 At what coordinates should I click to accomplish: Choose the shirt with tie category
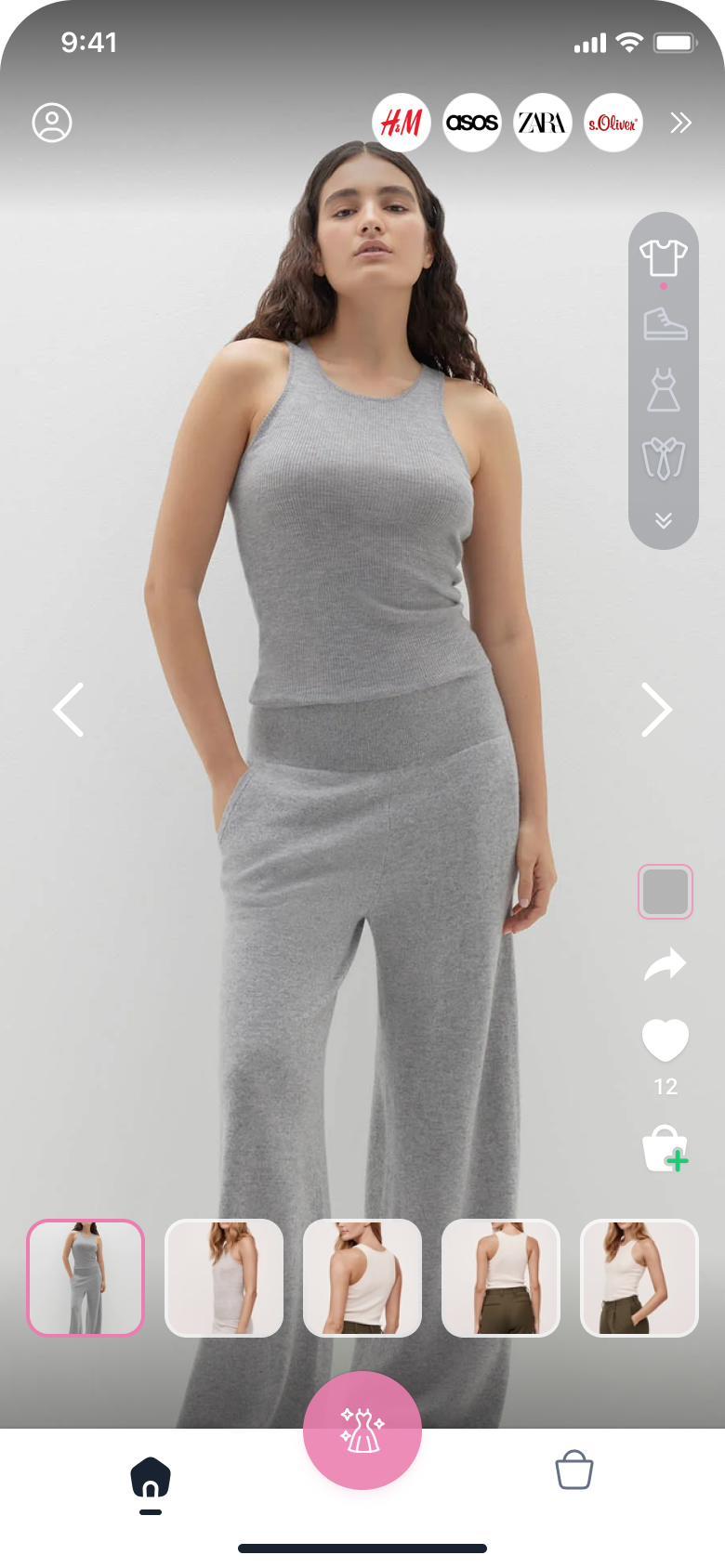pos(664,459)
